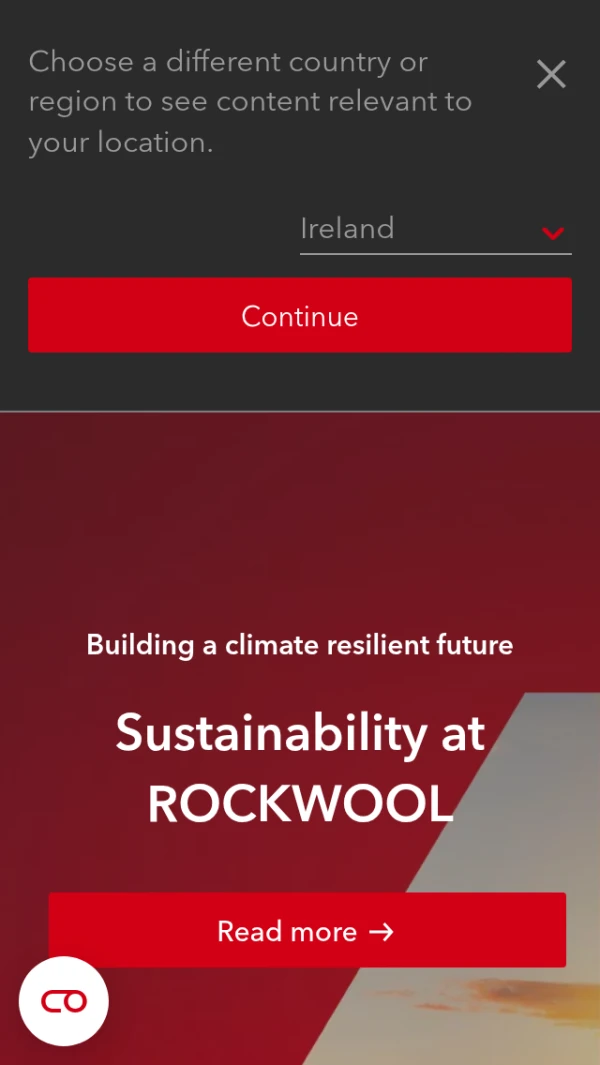The image size is (600, 1065).
Task: Read more about Sustainability at ROCKWOOL
Action: (307, 931)
